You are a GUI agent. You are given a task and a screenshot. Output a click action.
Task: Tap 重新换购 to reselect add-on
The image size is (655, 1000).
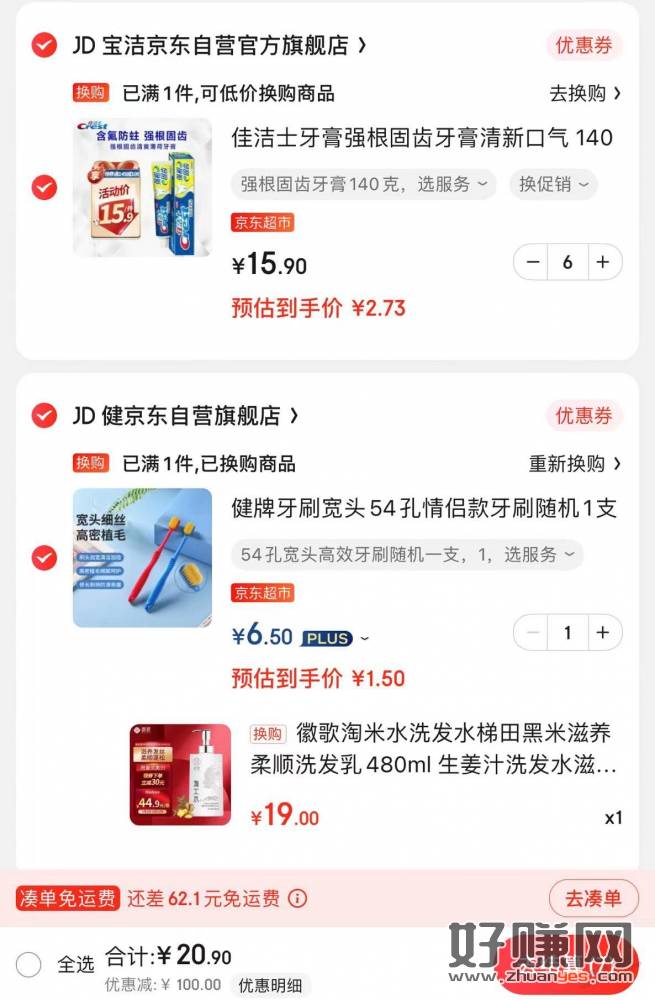click(x=575, y=463)
